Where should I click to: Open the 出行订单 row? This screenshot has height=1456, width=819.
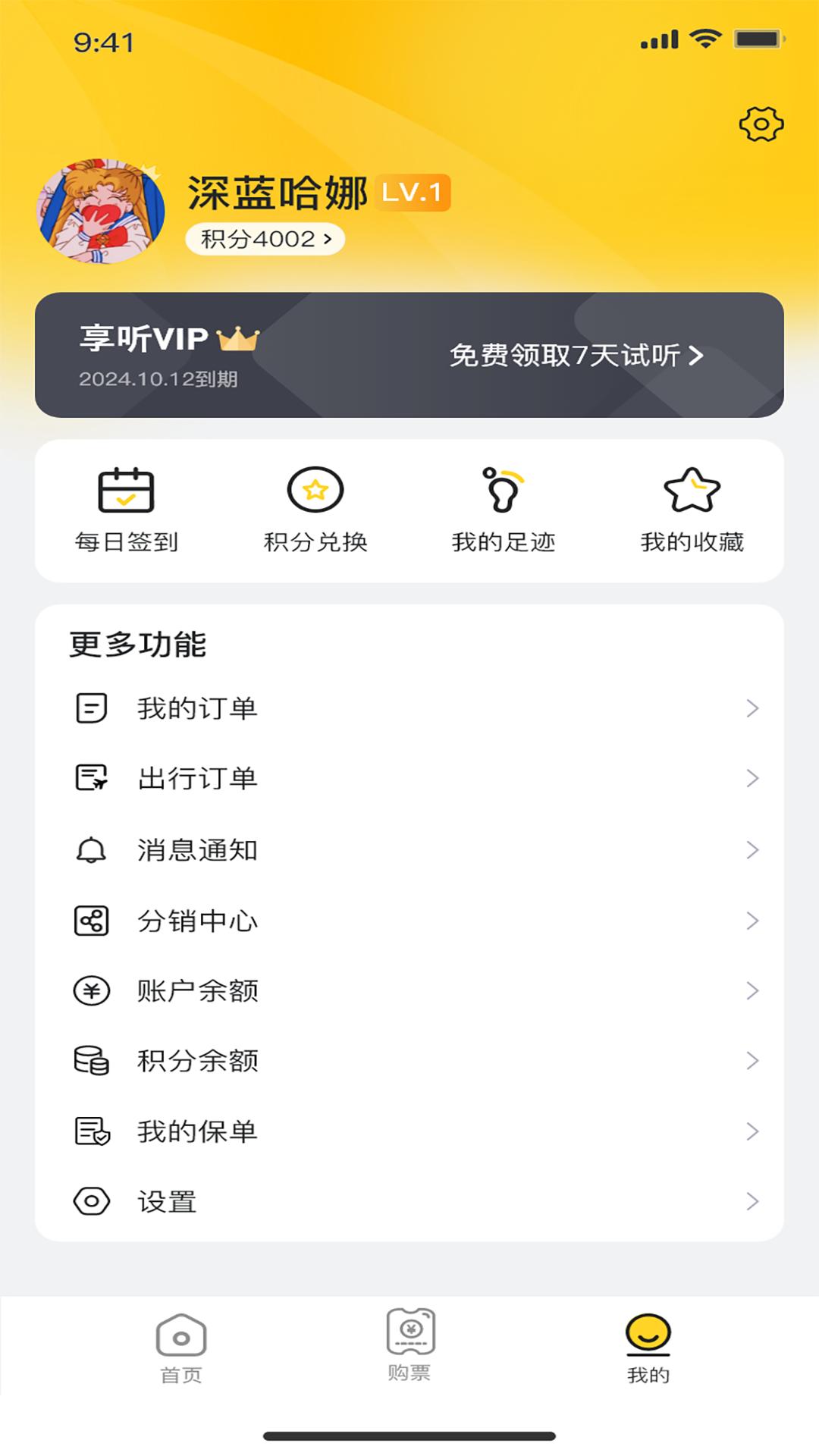click(x=409, y=778)
